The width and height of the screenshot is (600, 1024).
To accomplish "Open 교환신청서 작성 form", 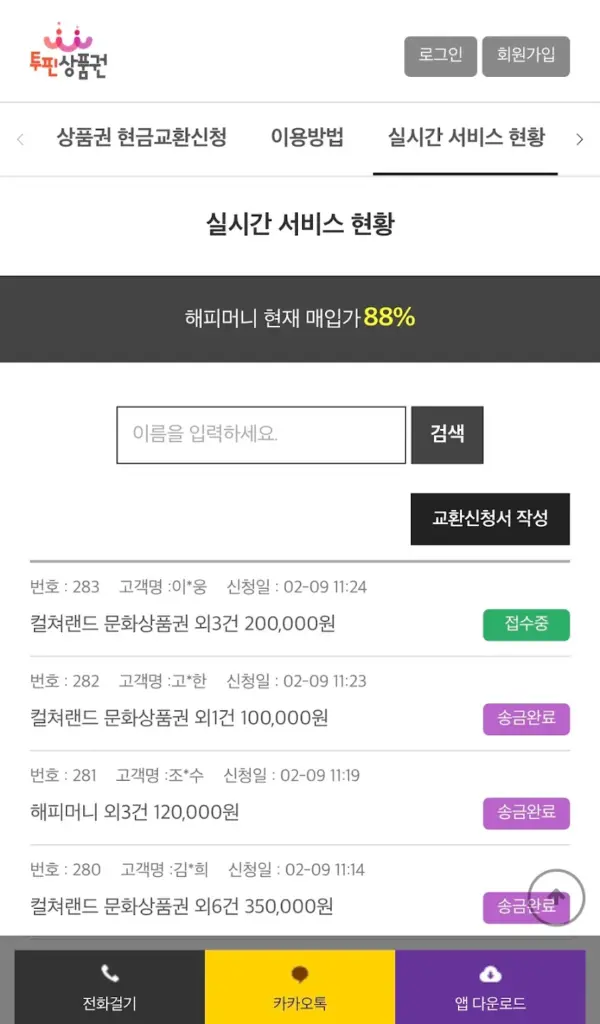I will pyautogui.click(x=490, y=518).
